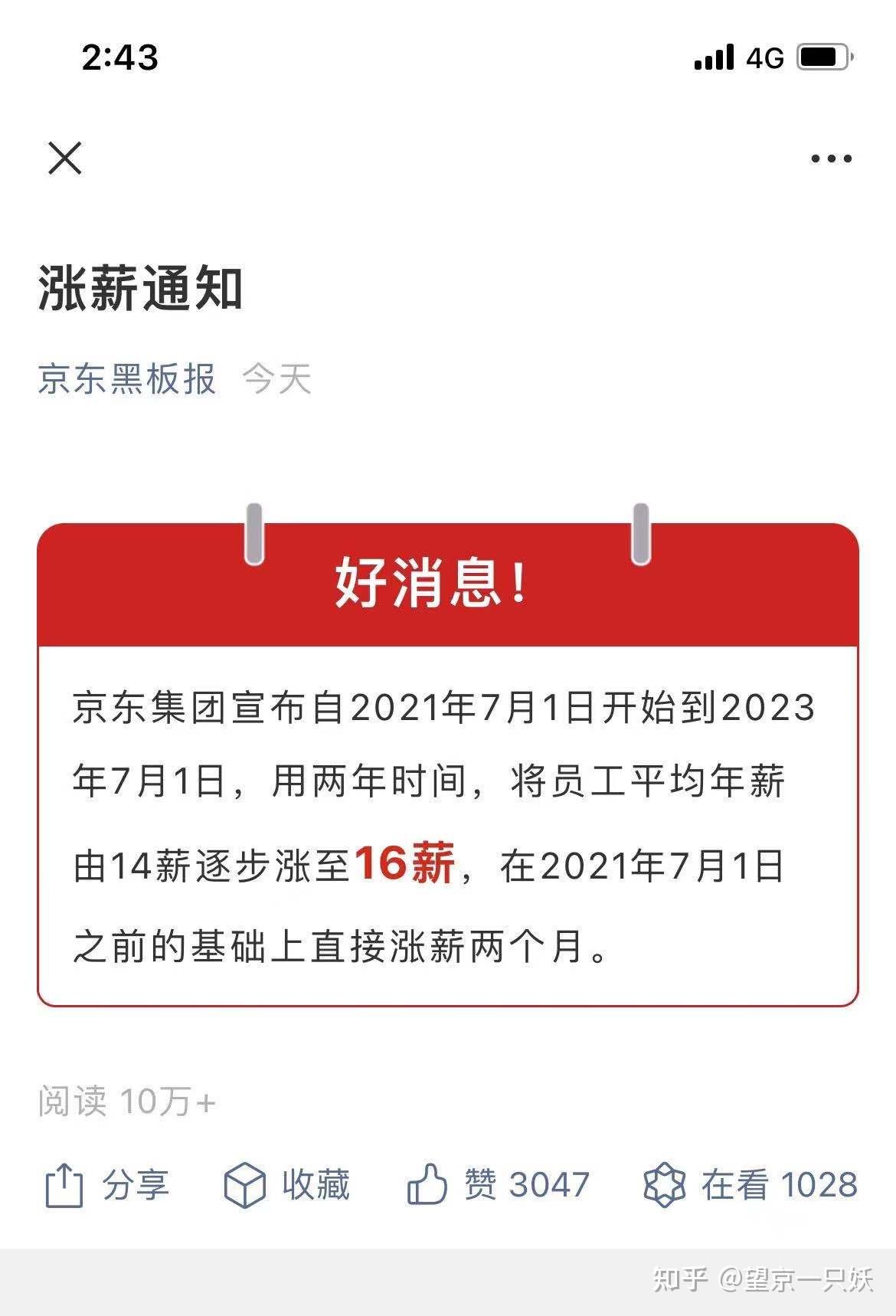Open the 京东黑板报 account page
The height and width of the screenshot is (1316, 896).
[127, 379]
